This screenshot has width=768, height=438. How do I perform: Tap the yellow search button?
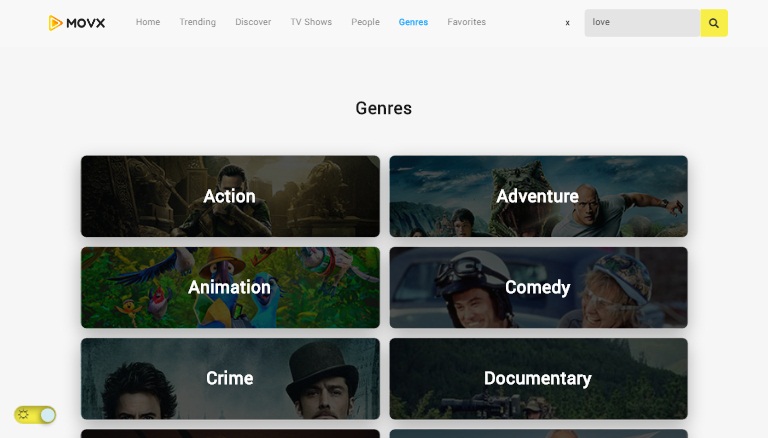coord(713,23)
